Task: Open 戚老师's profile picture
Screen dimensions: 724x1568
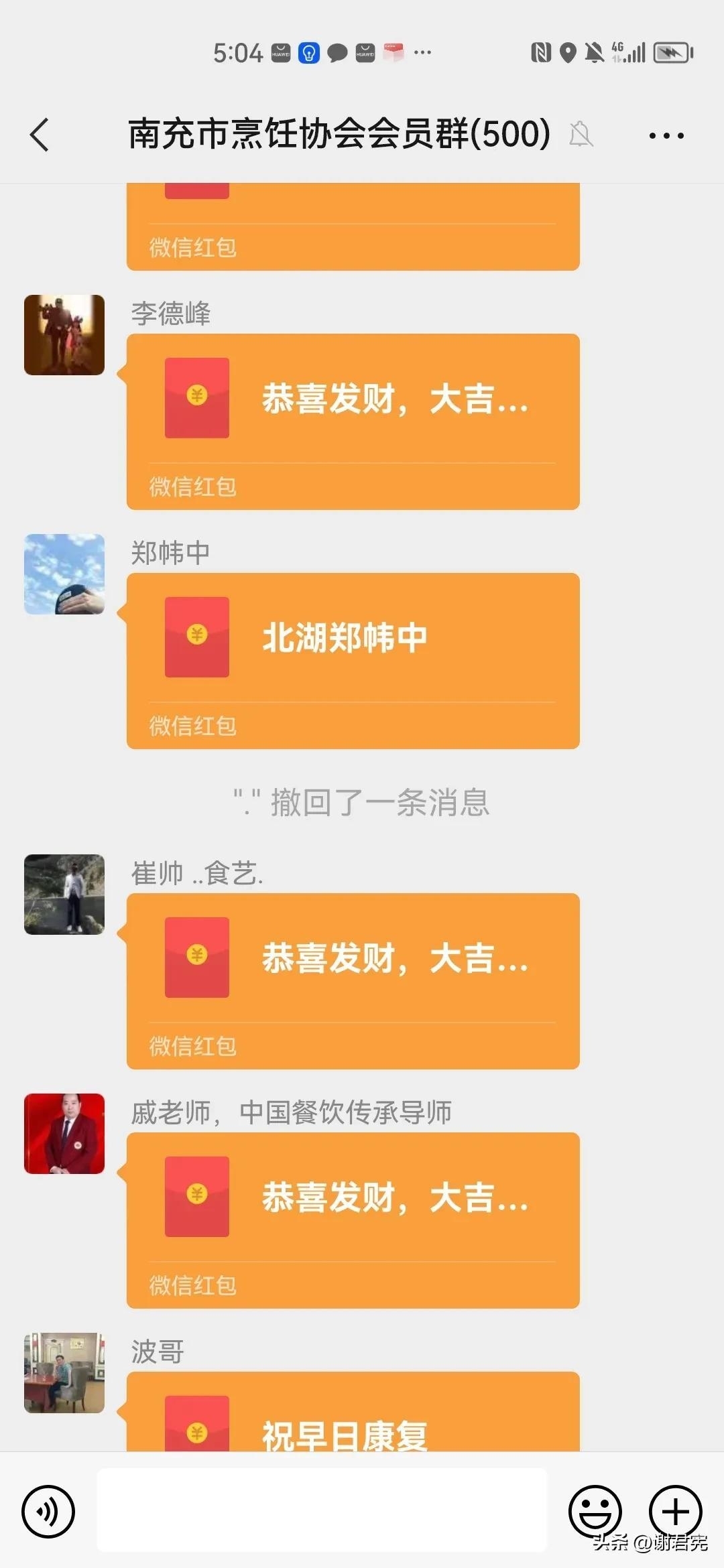Action: 64,1134
